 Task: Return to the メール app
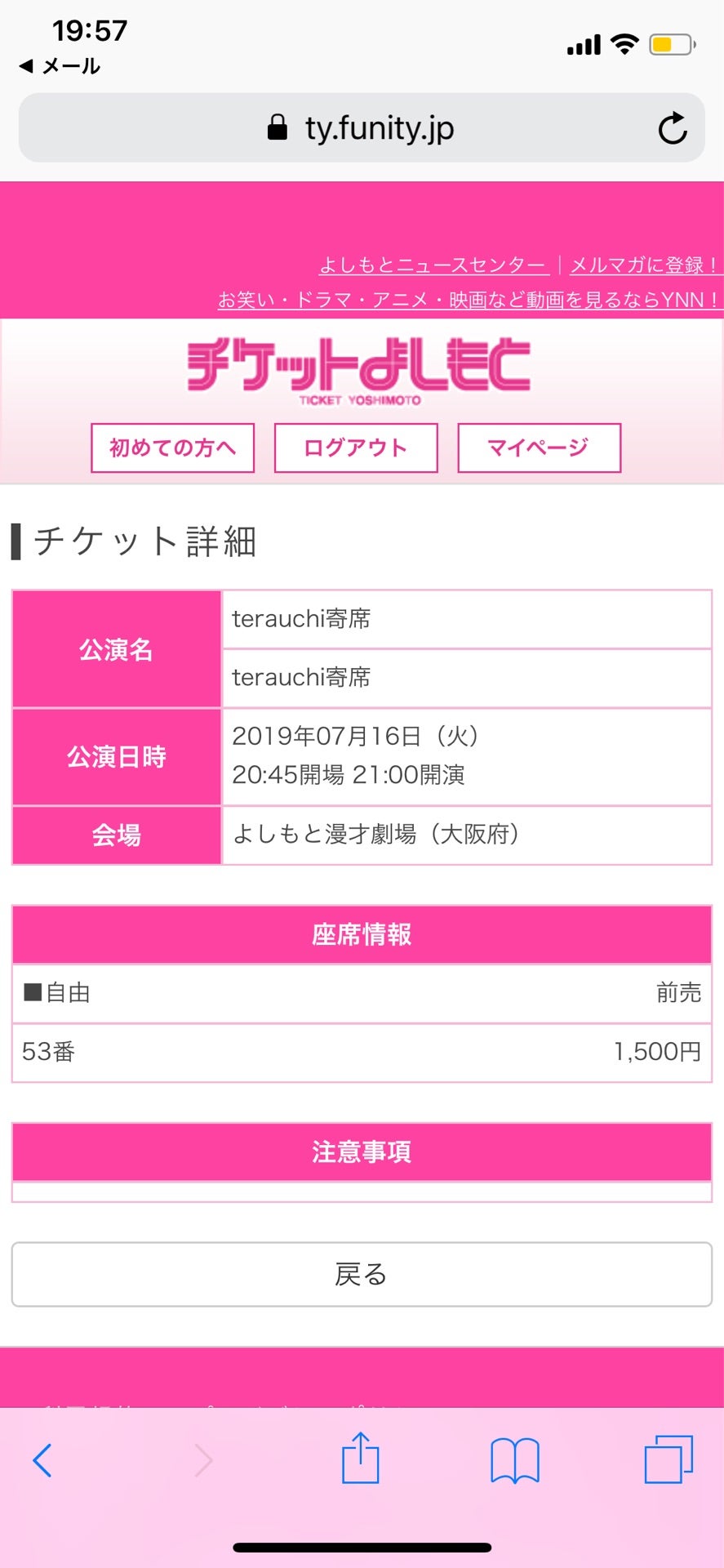(60, 66)
